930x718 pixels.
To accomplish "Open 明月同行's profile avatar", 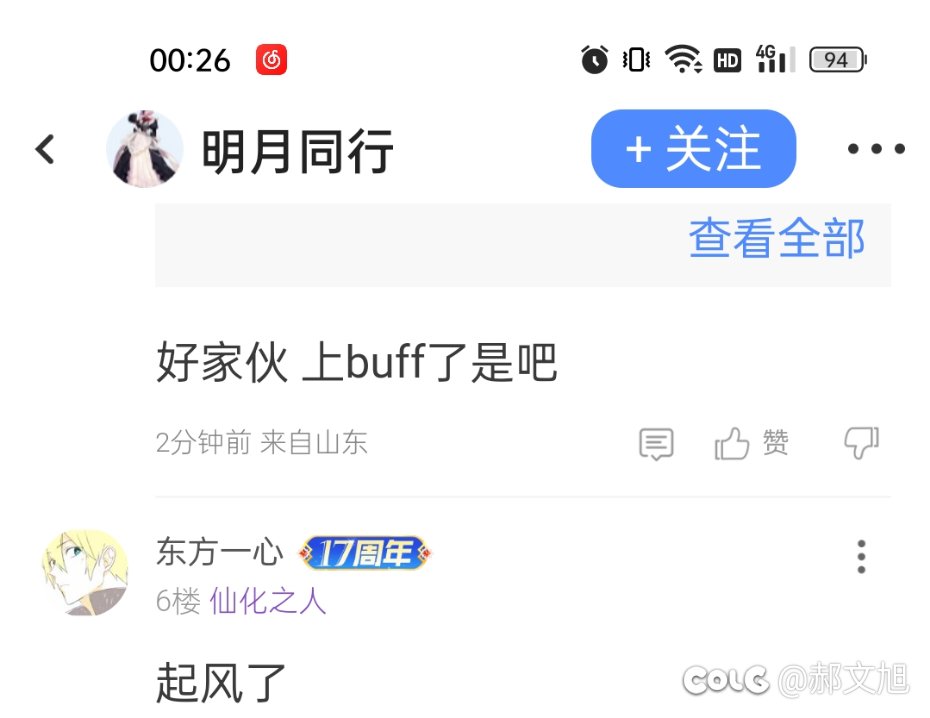I will pyautogui.click(x=145, y=149).
